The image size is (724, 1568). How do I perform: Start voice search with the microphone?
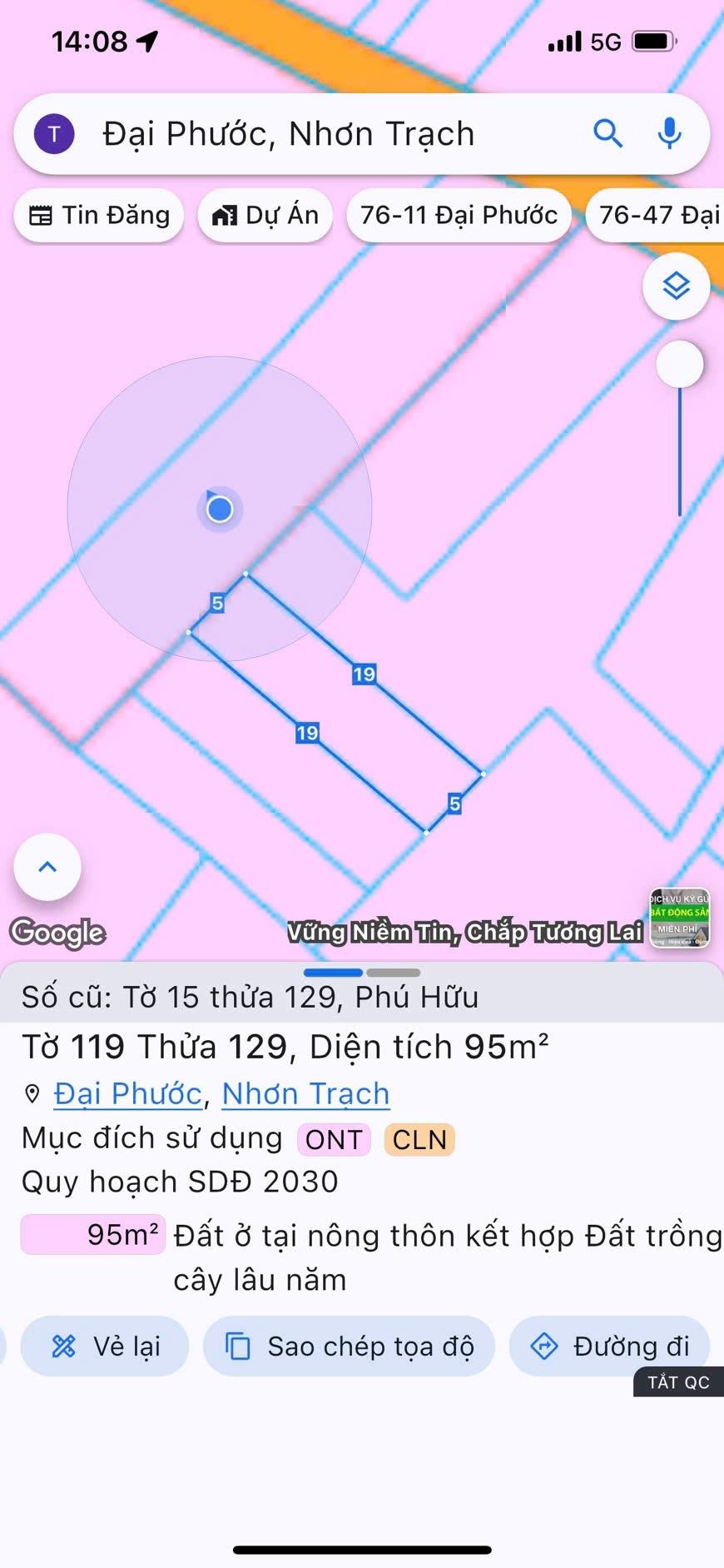pos(669,133)
